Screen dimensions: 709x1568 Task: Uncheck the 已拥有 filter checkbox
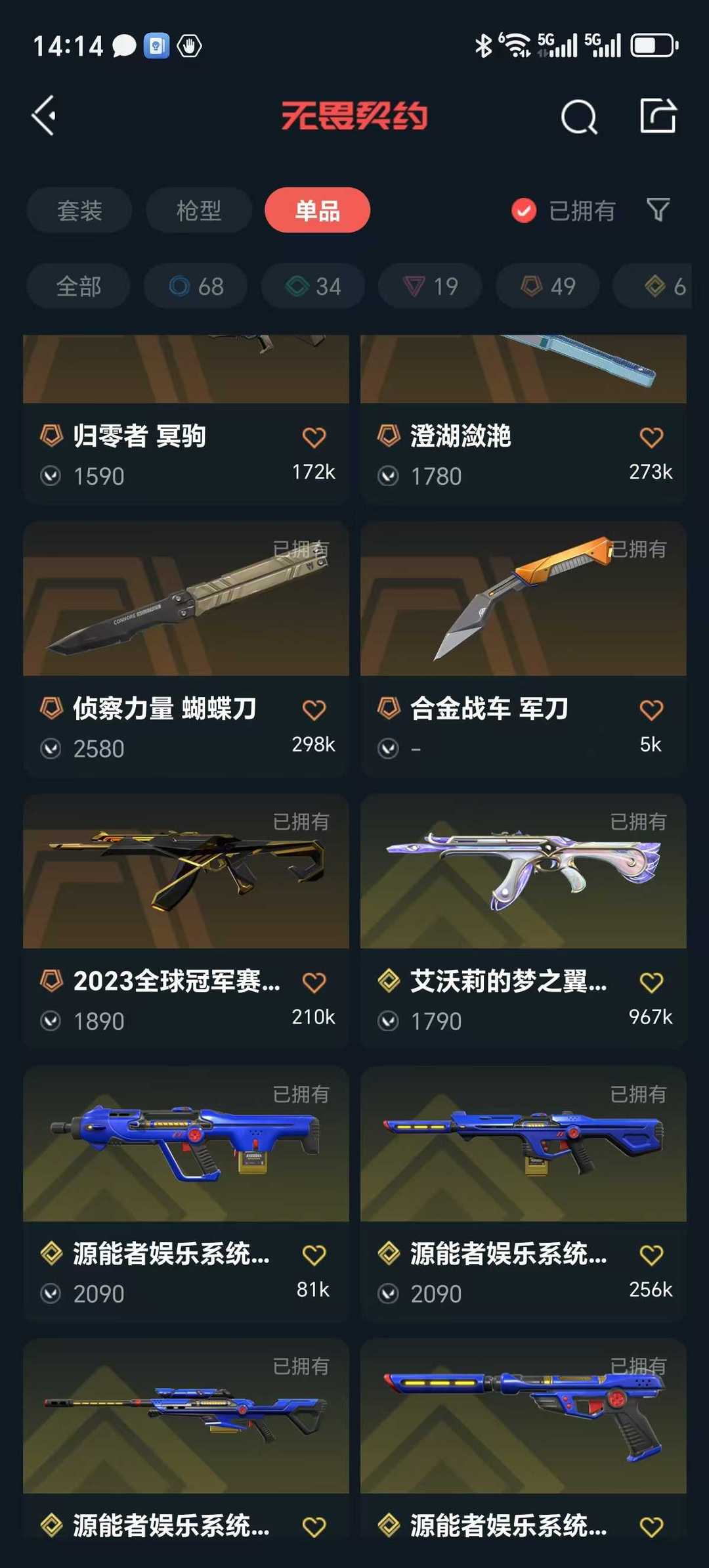pyautogui.click(x=524, y=211)
